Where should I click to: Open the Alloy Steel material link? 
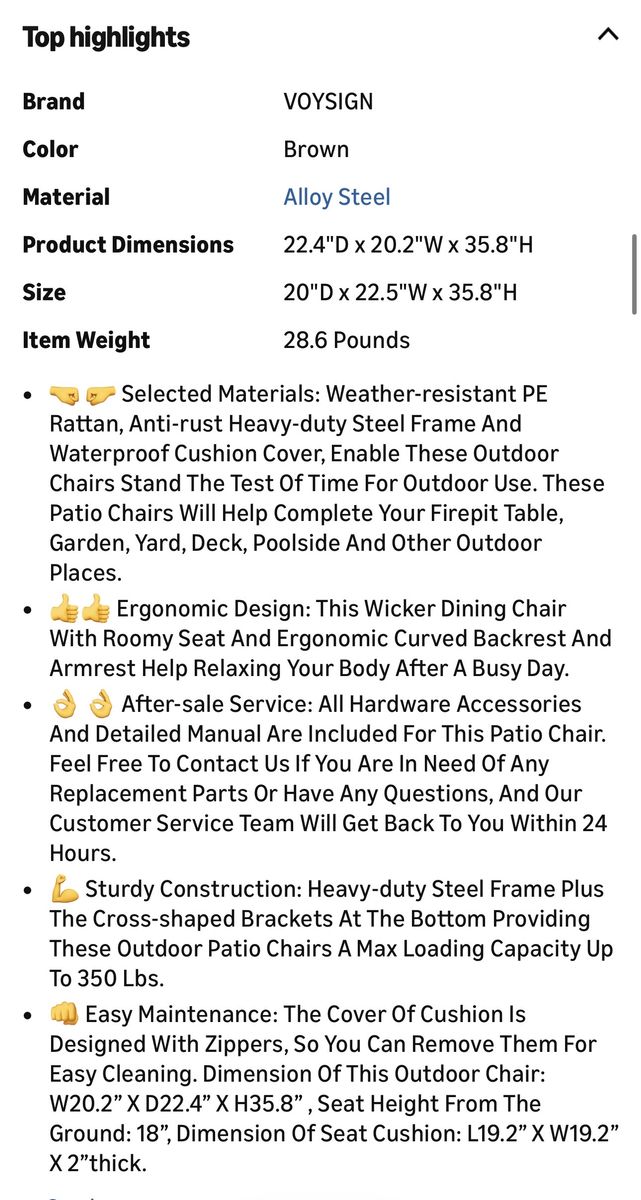click(337, 197)
